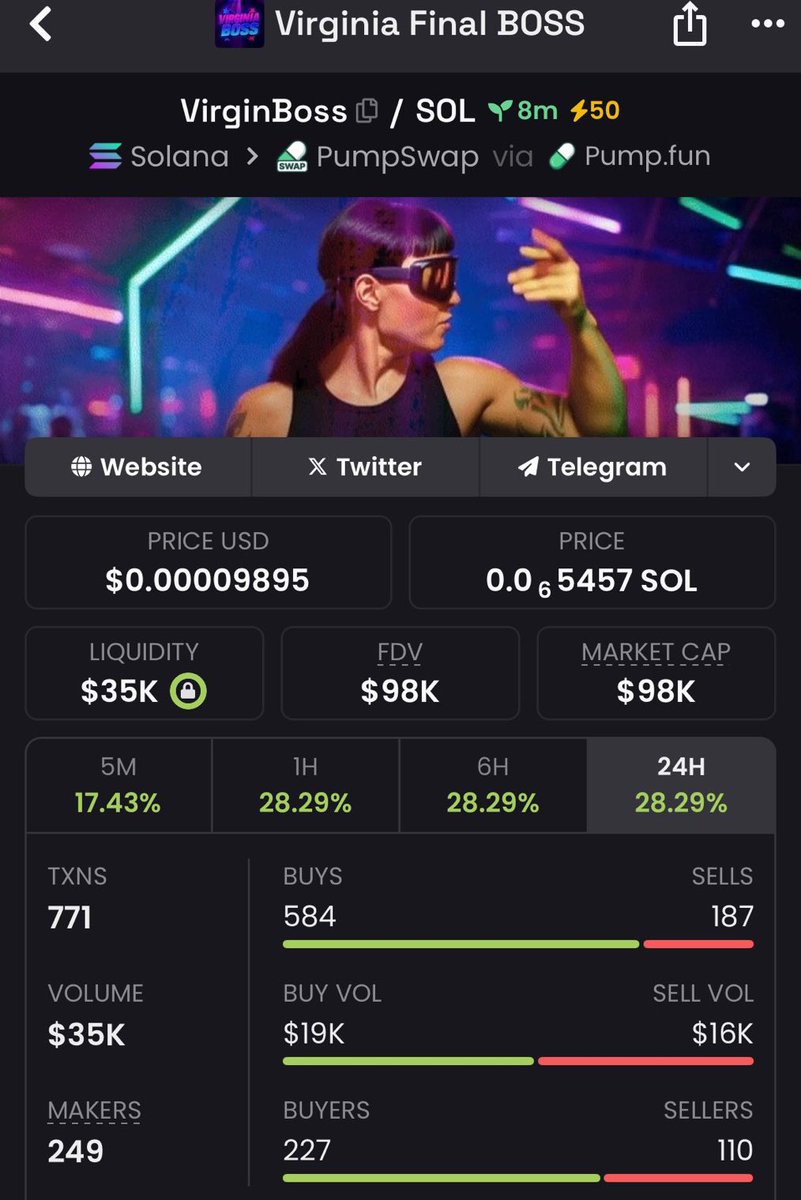The height and width of the screenshot is (1200, 801).
Task: Expand more links with the chevron
Action: (741, 467)
